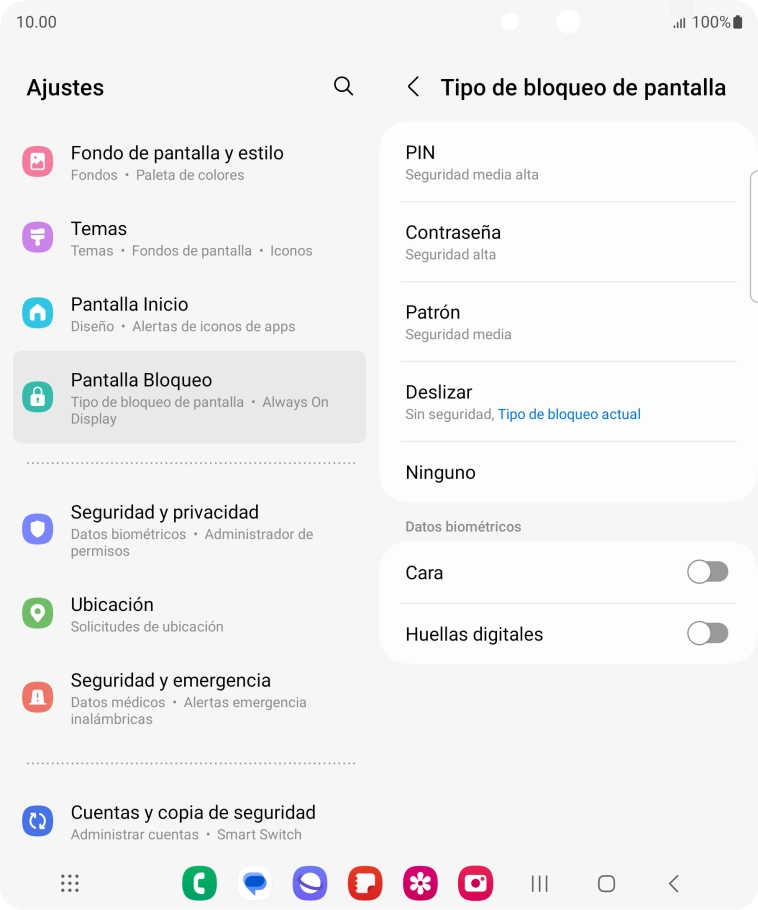Open Seguridad y privacidad
The image size is (758, 910).
pyautogui.click(x=189, y=529)
